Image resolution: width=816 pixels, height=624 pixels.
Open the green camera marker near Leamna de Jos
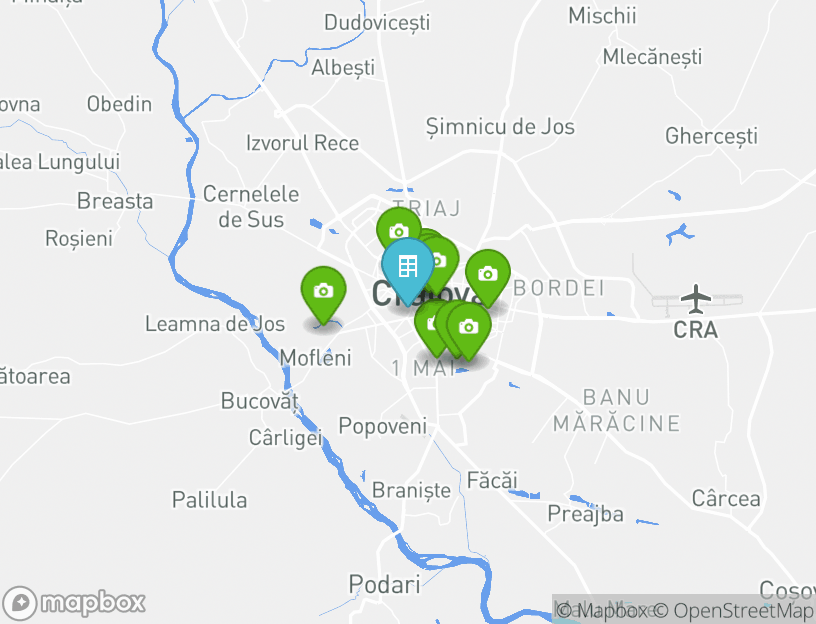click(323, 291)
